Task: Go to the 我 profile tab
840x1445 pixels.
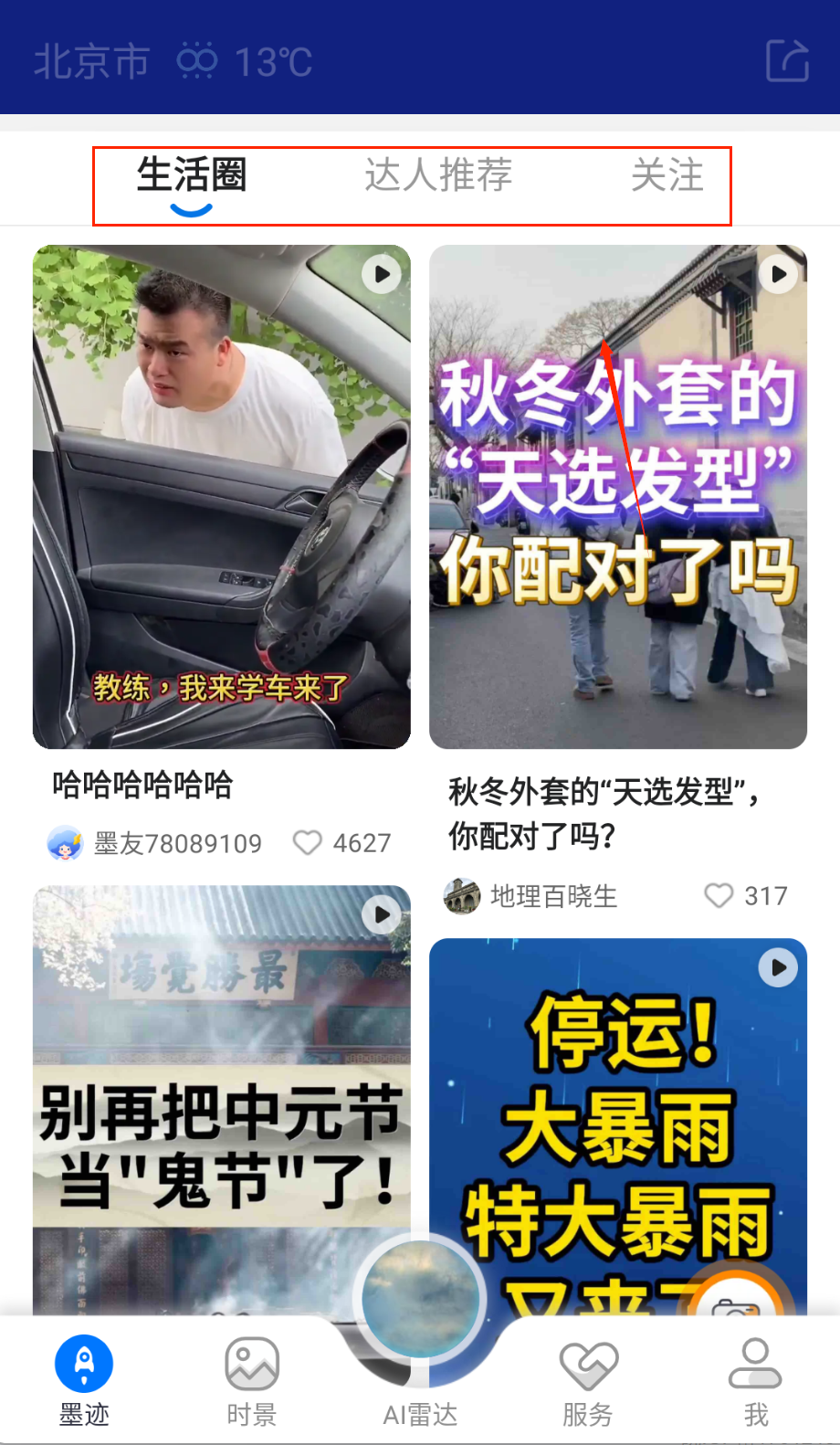Action: click(755, 1379)
